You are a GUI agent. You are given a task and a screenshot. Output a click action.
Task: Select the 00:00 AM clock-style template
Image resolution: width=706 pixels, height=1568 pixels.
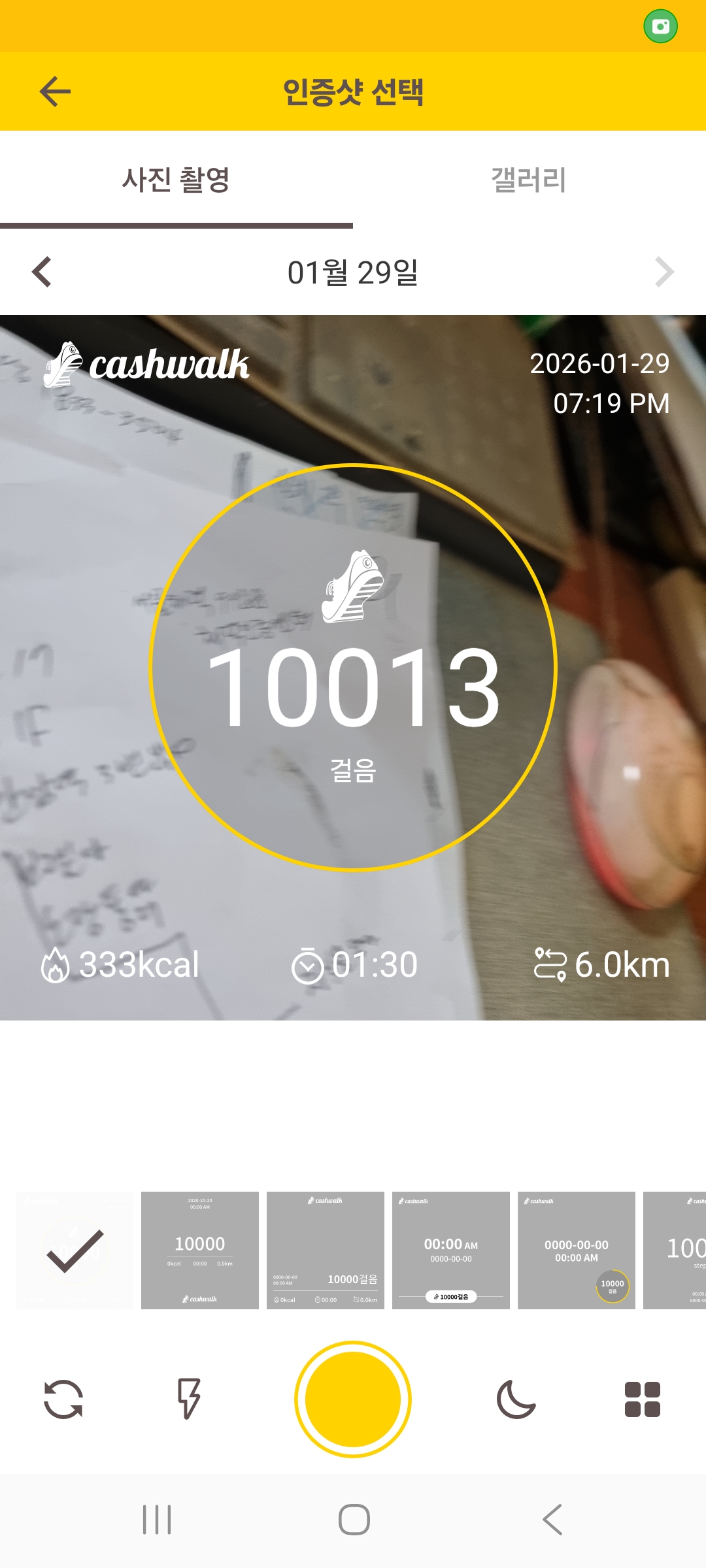coord(451,1250)
